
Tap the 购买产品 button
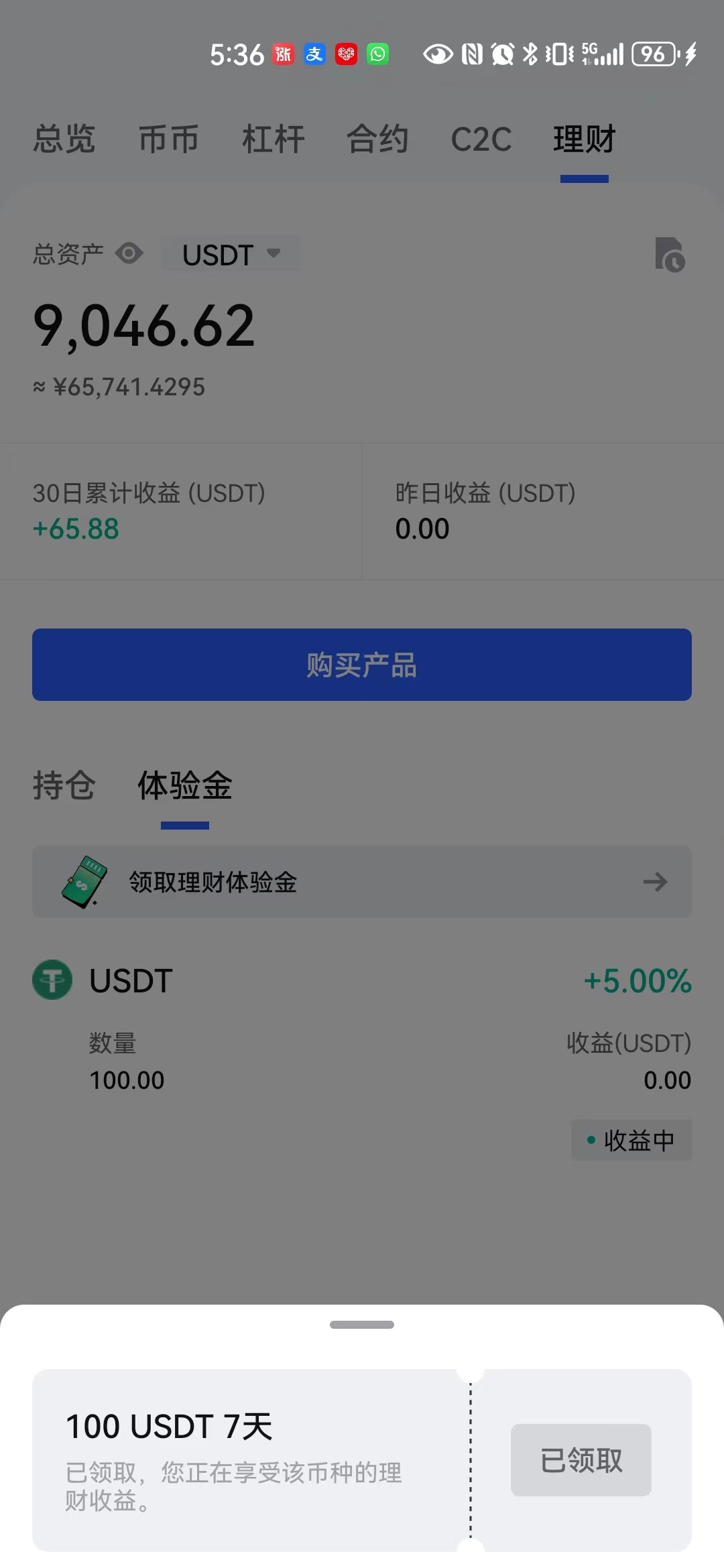(x=362, y=665)
